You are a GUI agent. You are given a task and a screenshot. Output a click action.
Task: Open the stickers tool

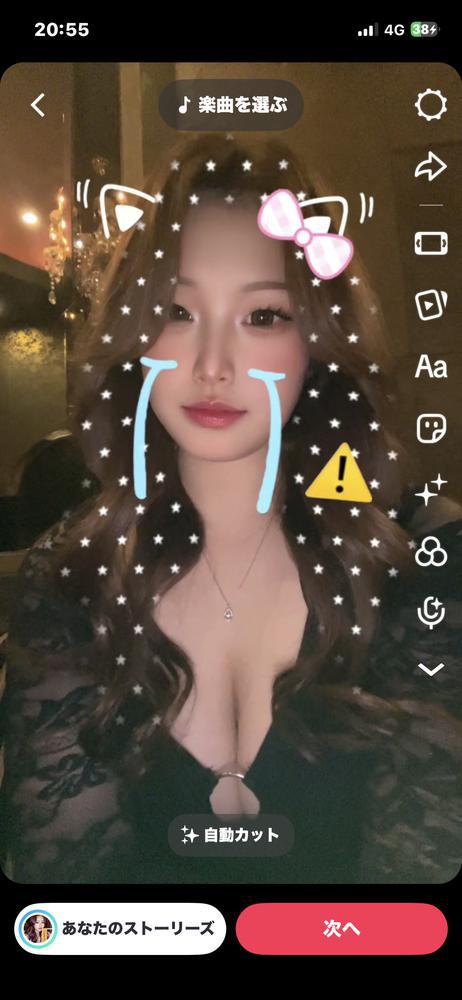[x=431, y=429]
